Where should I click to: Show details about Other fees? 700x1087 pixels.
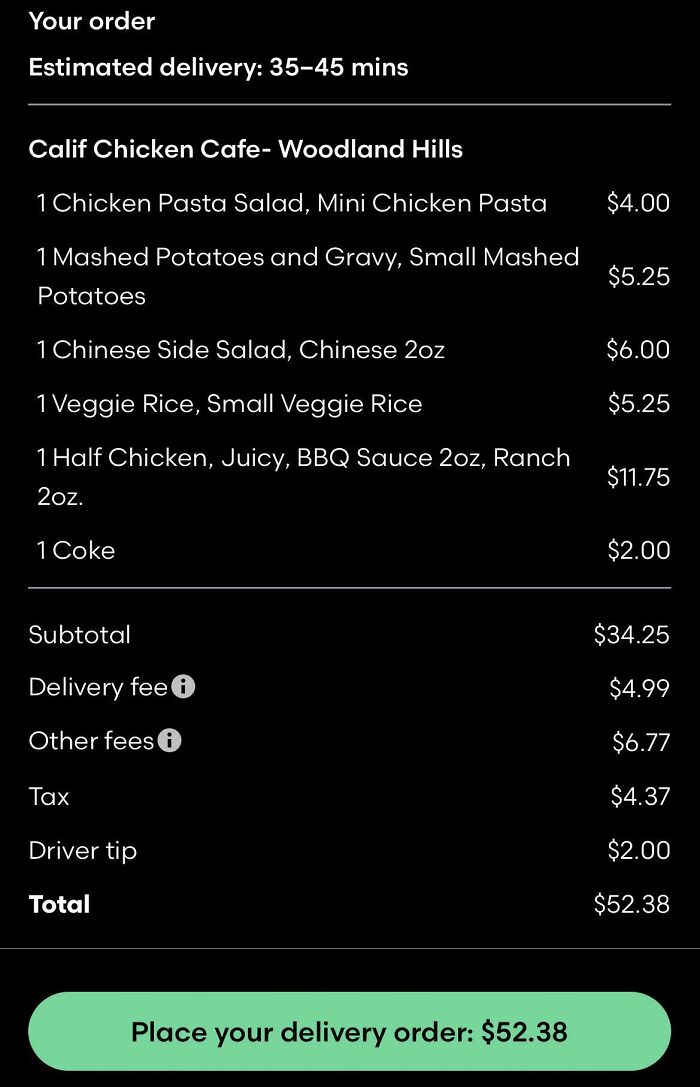tap(170, 741)
